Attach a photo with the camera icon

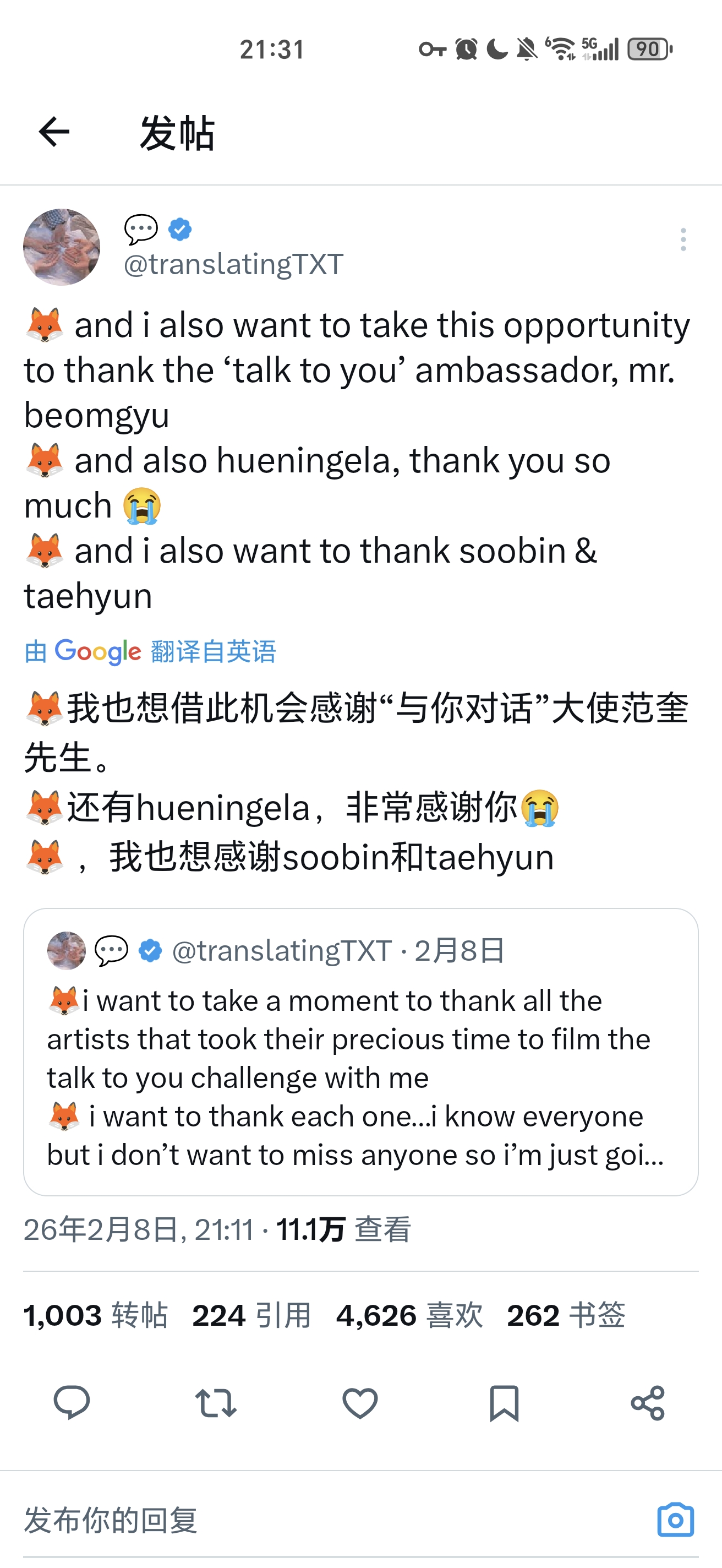[675, 1520]
